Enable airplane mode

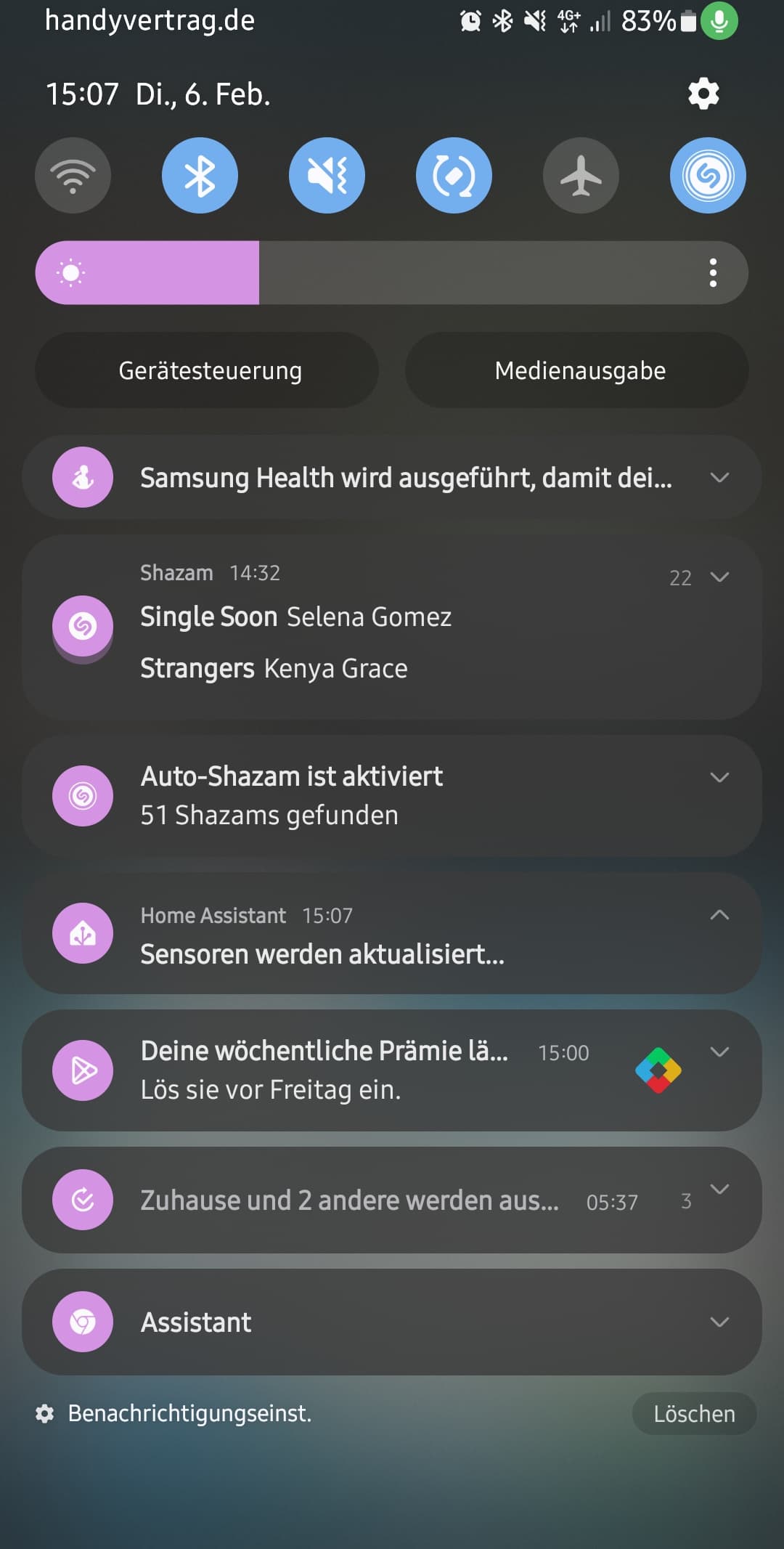581,175
